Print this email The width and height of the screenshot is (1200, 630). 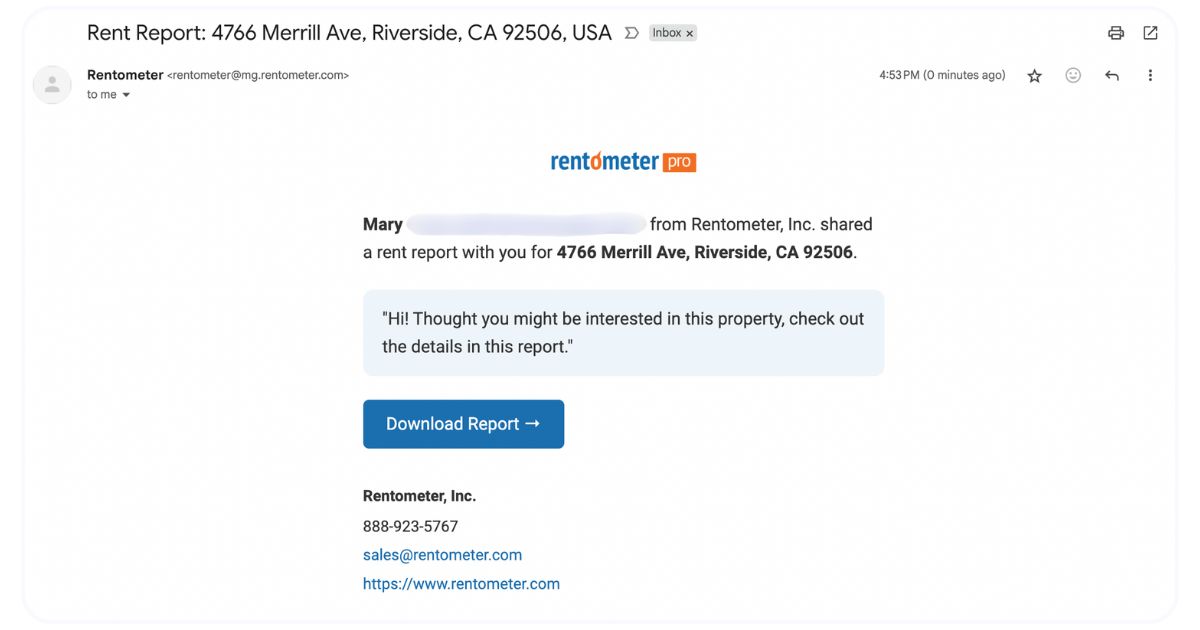1116,33
